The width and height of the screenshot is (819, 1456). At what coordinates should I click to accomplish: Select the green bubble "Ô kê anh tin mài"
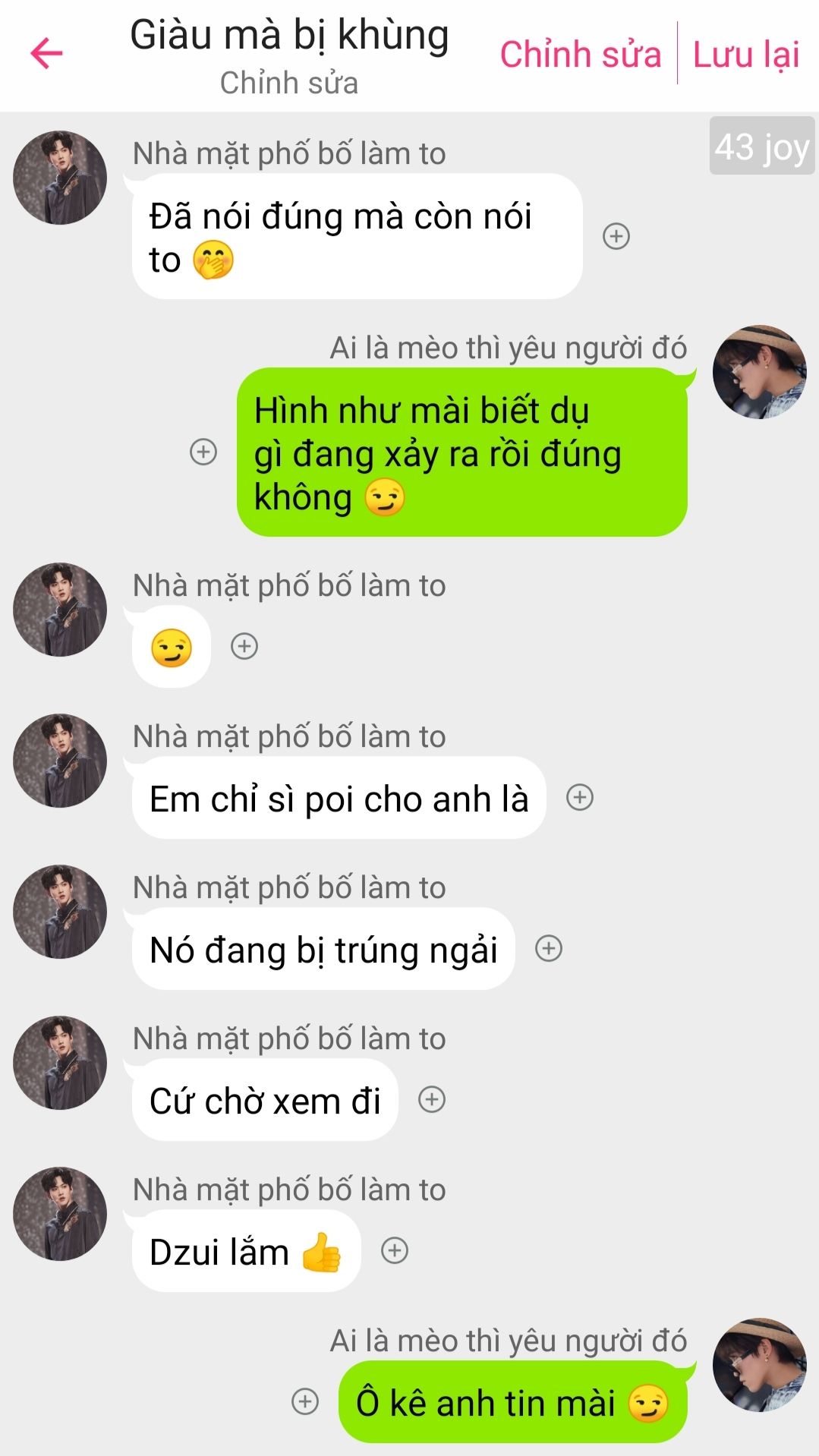pyautogui.click(x=513, y=1402)
